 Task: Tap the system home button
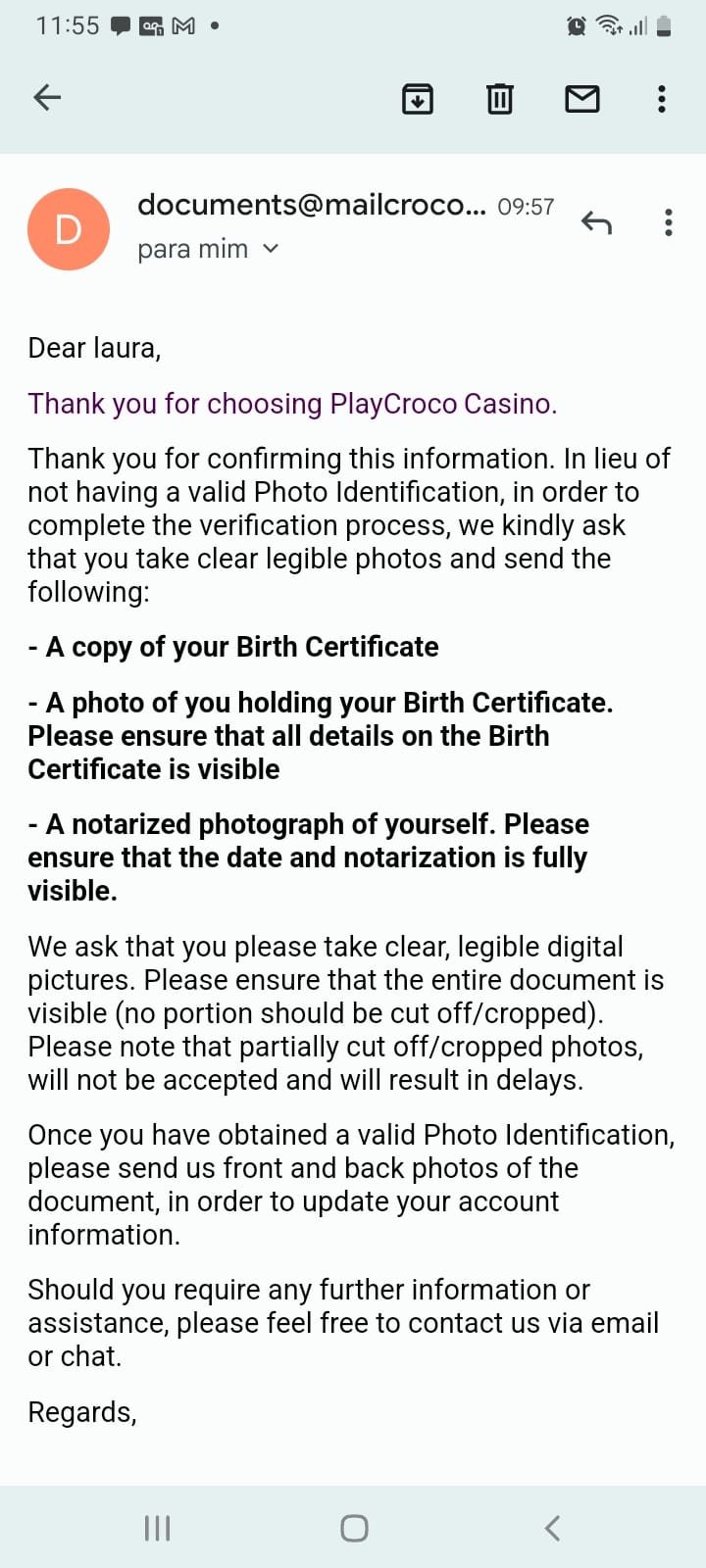354,1527
